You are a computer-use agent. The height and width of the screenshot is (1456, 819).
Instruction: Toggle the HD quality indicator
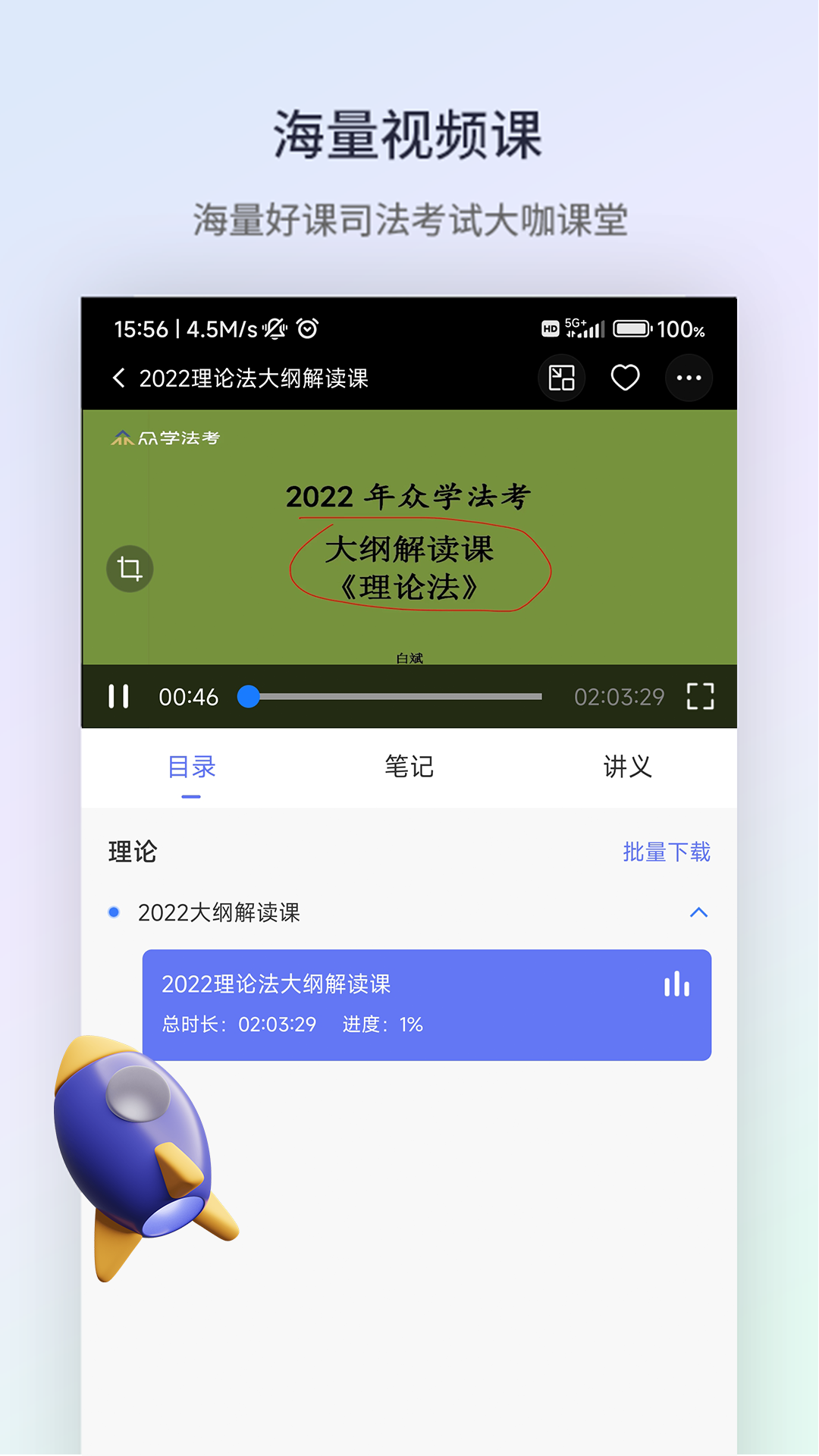click(x=548, y=328)
